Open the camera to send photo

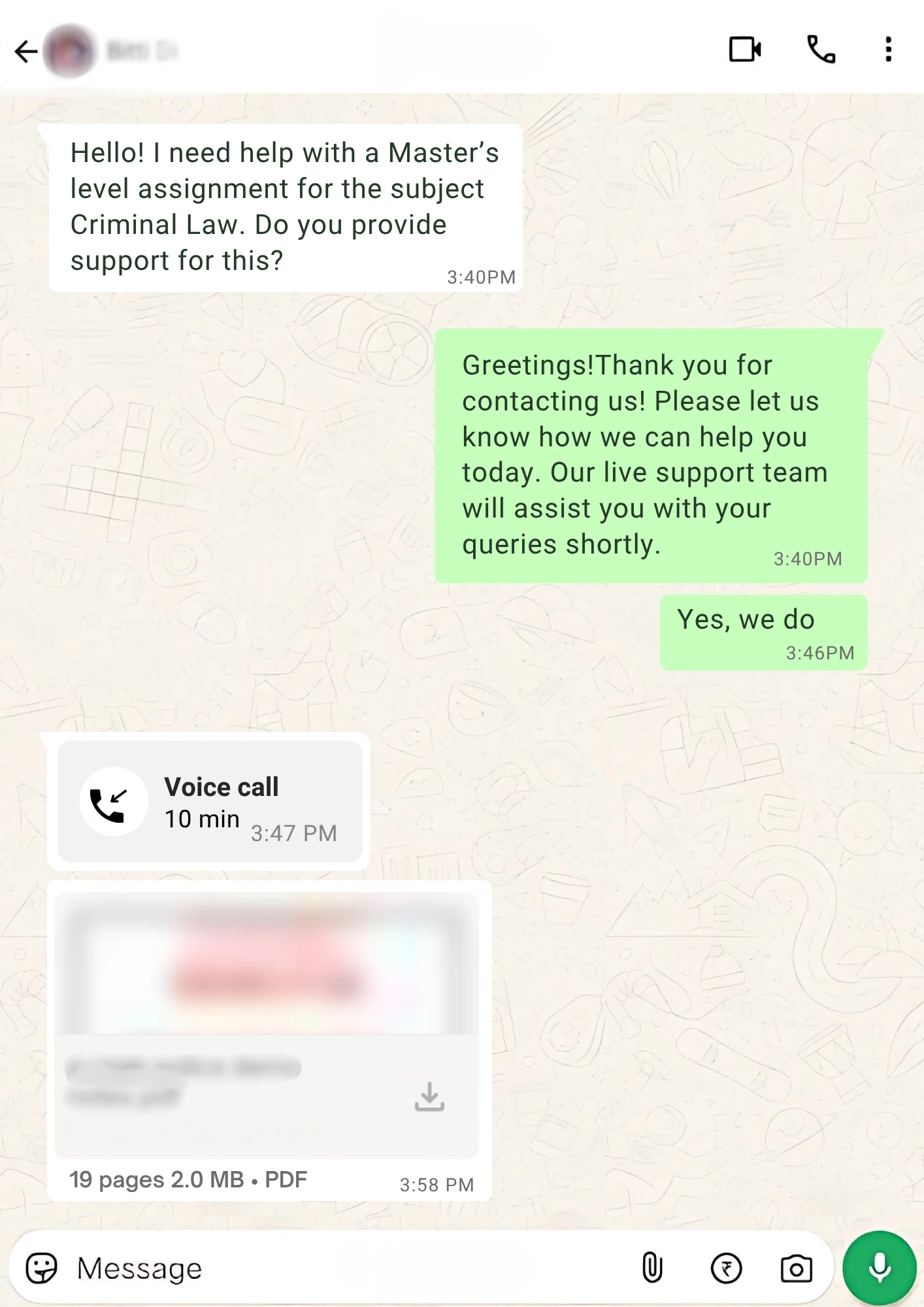[x=796, y=1268]
